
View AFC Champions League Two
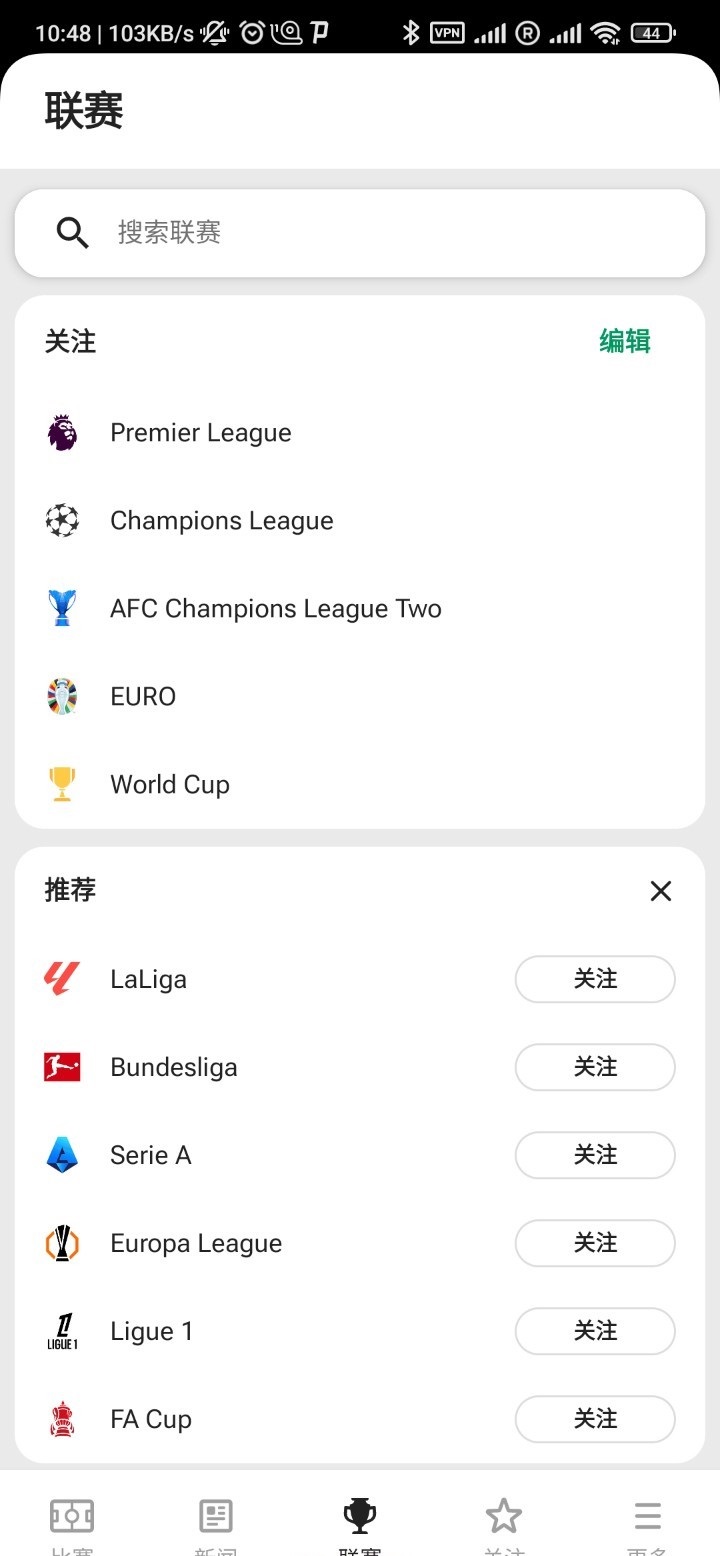275,609
